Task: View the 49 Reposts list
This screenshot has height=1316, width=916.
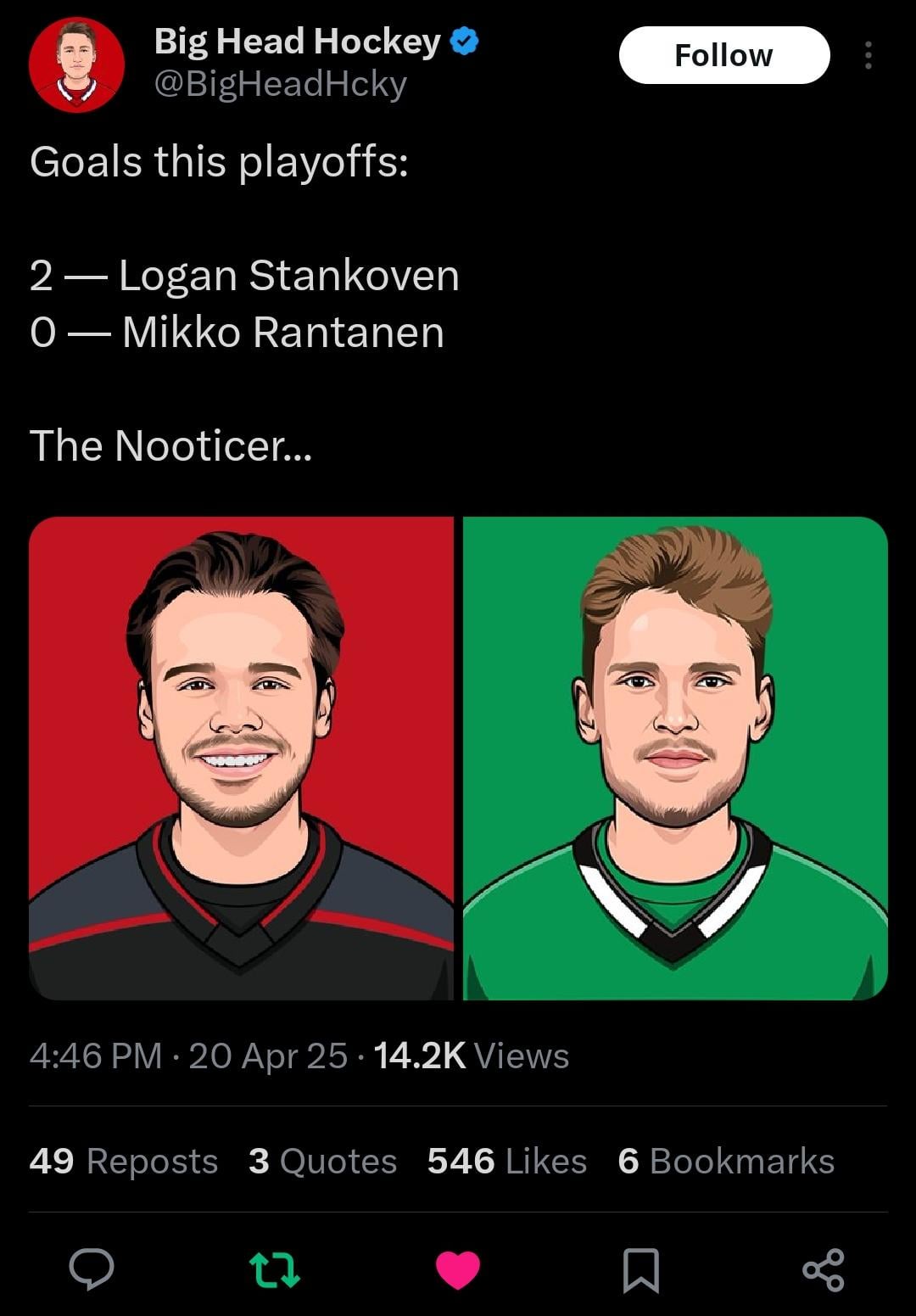Action: pos(124,1161)
